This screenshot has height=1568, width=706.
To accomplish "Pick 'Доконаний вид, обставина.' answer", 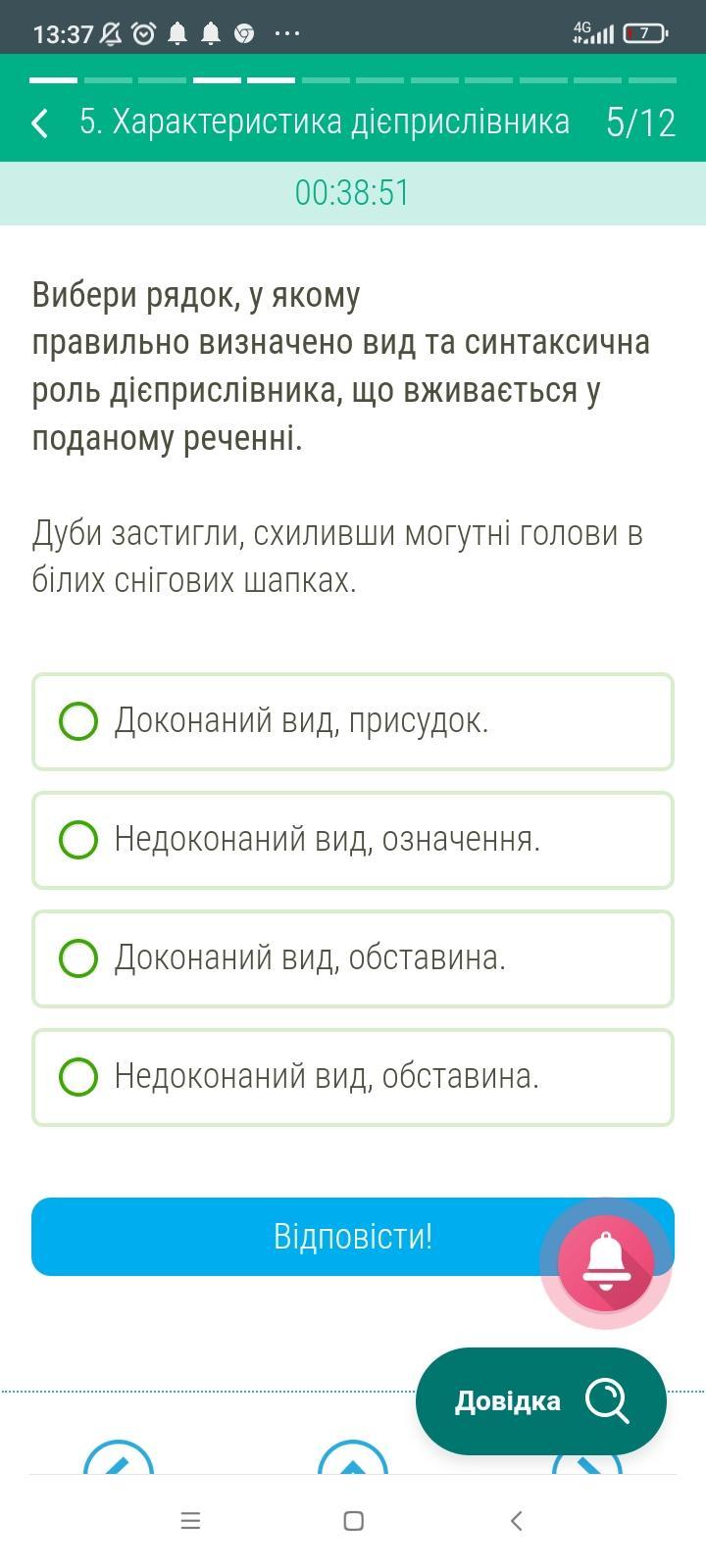I will pos(353,958).
